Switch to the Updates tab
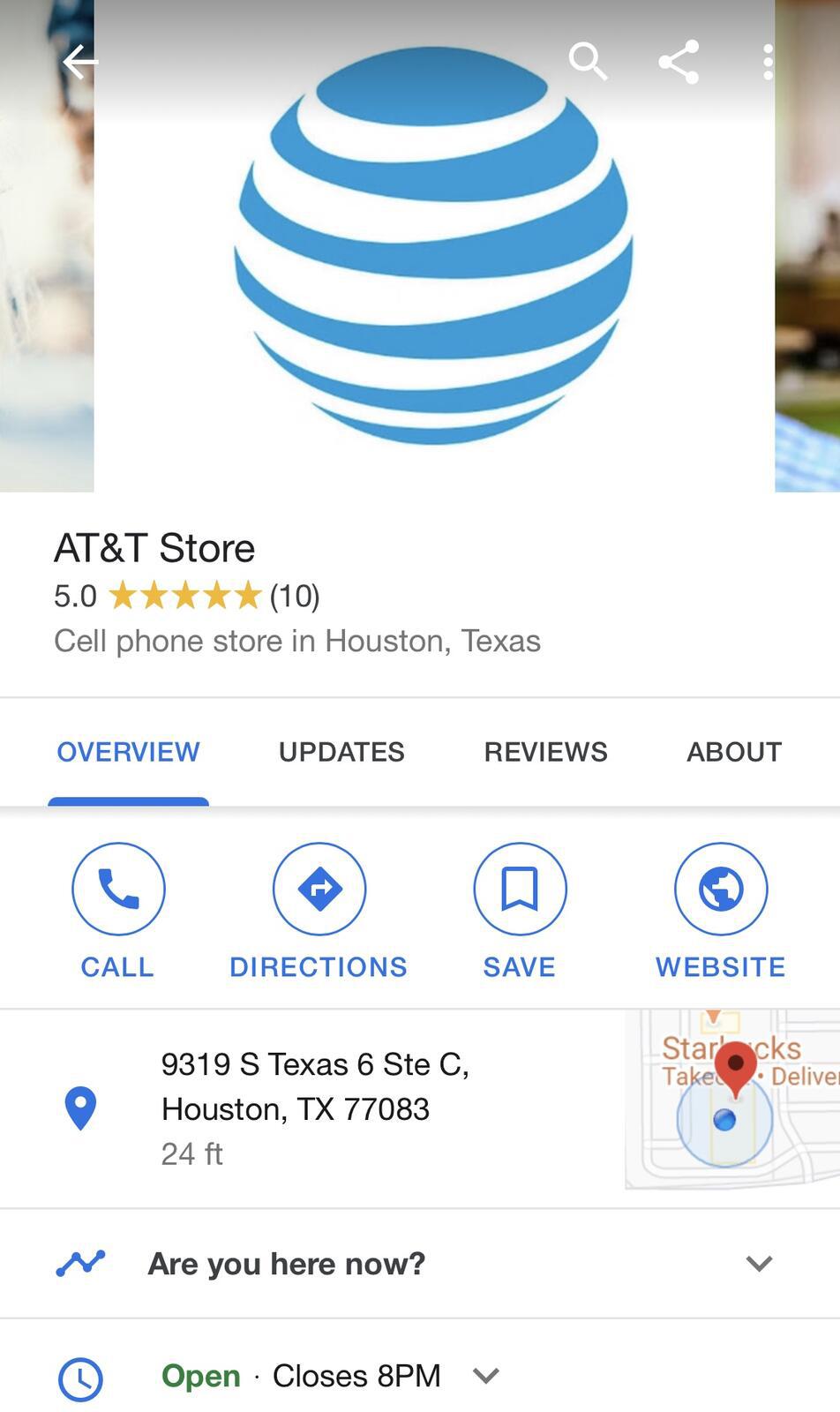The image size is (840, 1412). pyautogui.click(x=341, y=752)
